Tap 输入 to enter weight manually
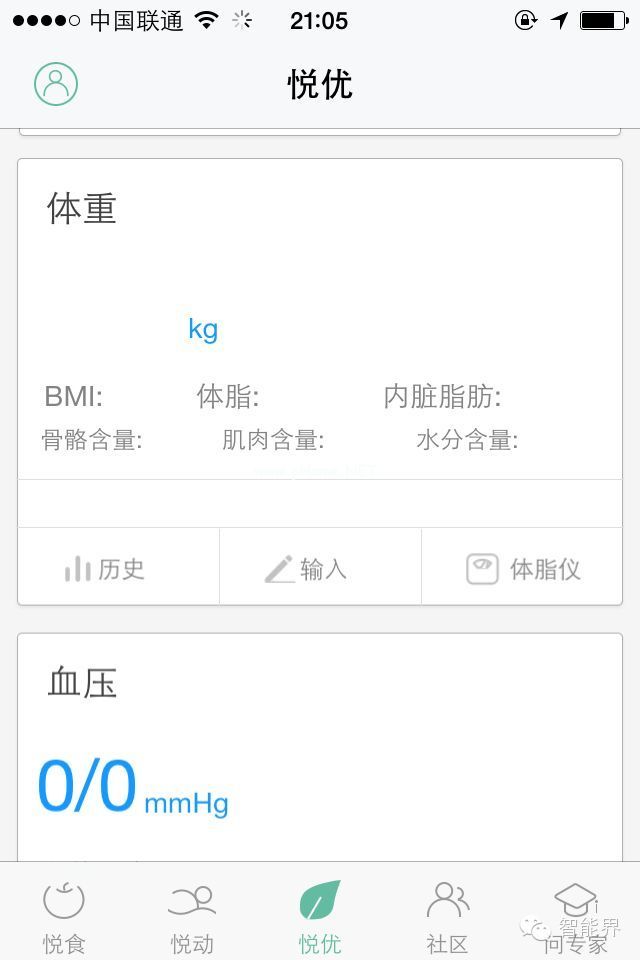The height and width of the screenshot is (960, 640). (x=307, y=569)
